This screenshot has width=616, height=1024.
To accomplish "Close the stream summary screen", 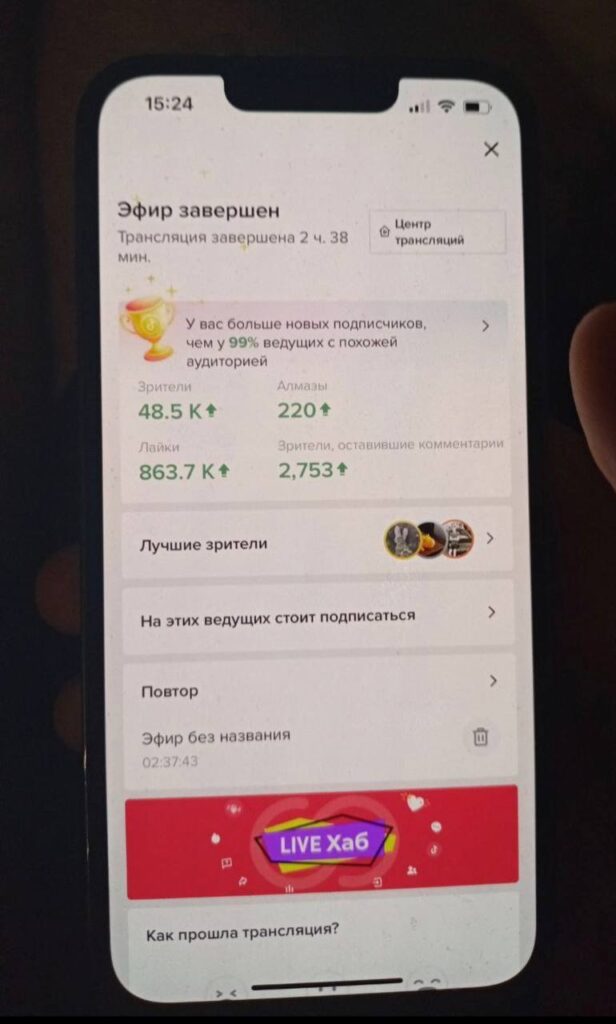I will (x=490, y=150).
